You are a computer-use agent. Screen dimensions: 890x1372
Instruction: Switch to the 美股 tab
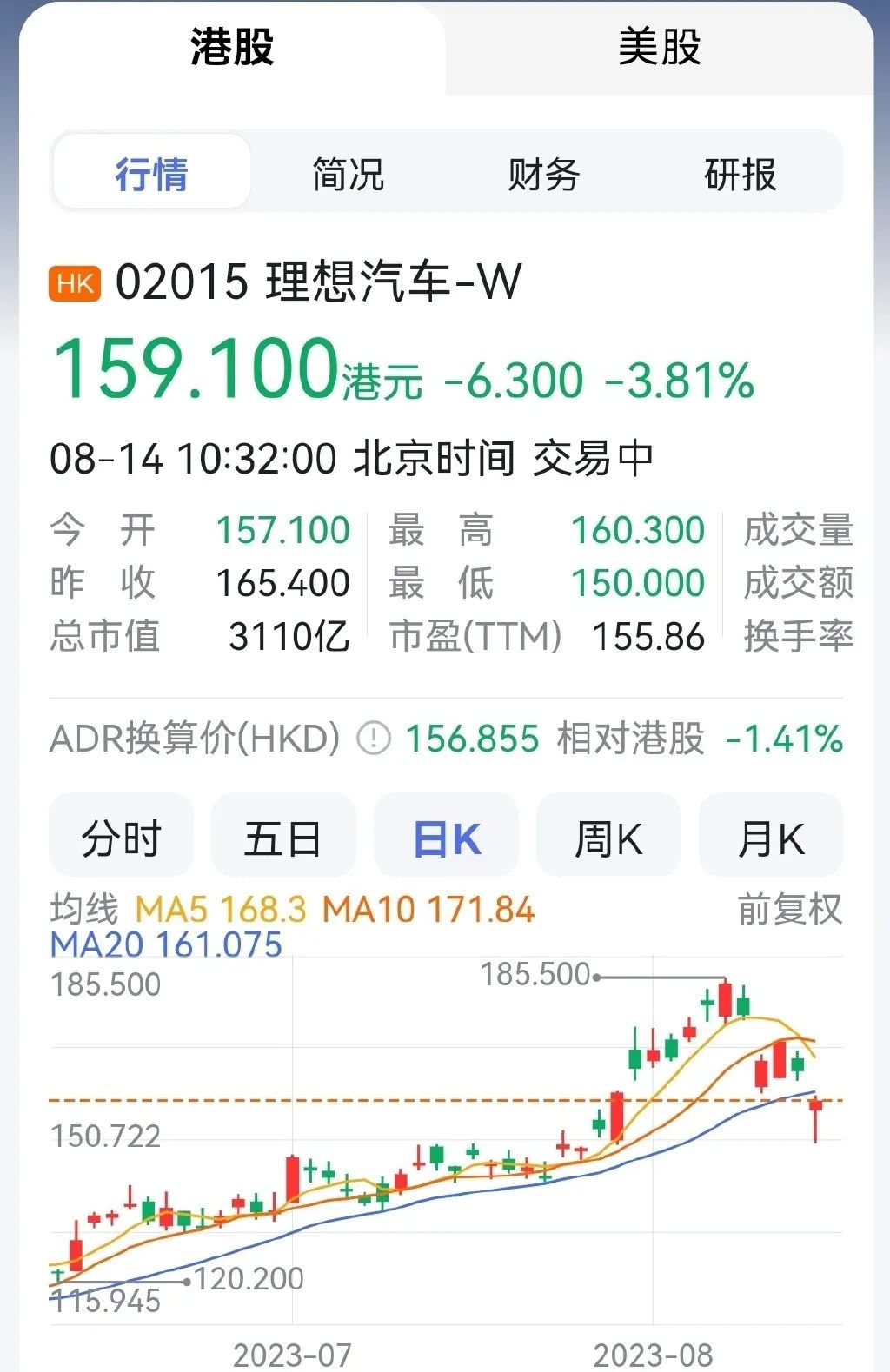[x=659, y=47]
